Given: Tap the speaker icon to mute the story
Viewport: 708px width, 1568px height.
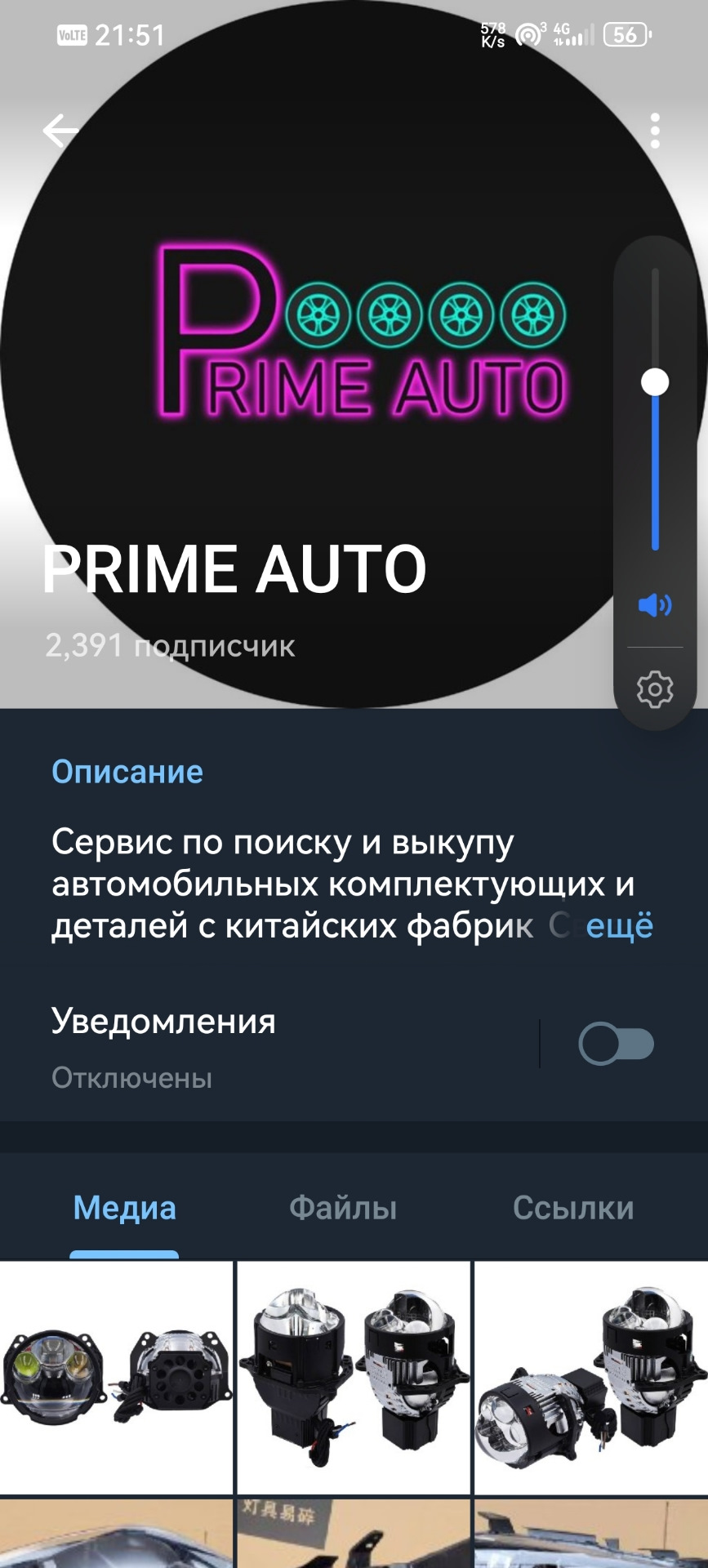Looking at the screenshot, I should 653,606.
